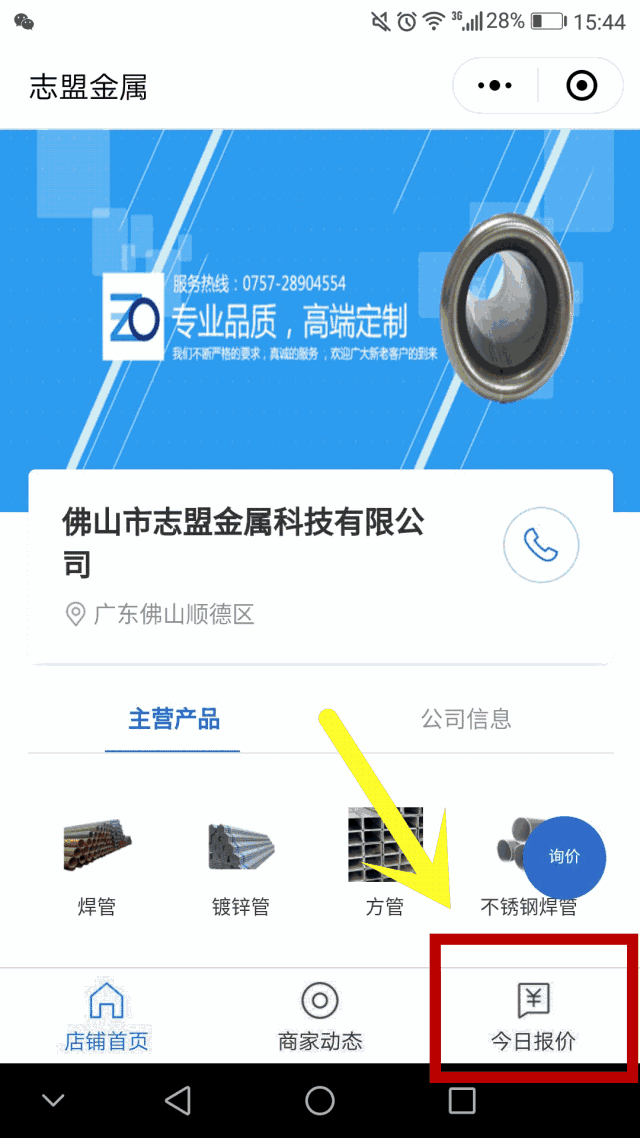Tap the system home button

pos(320,1100)
